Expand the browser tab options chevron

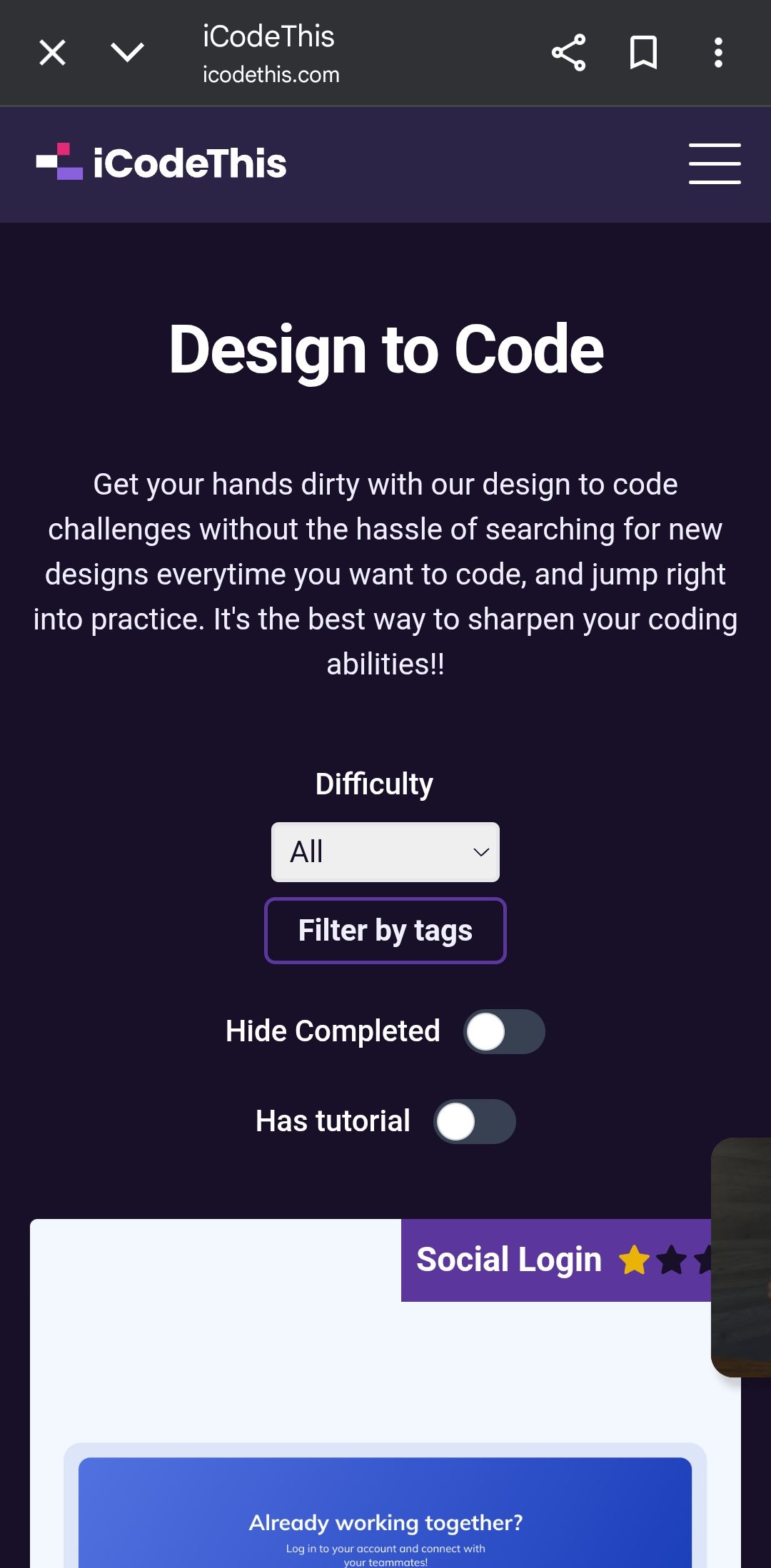[128, 53]
